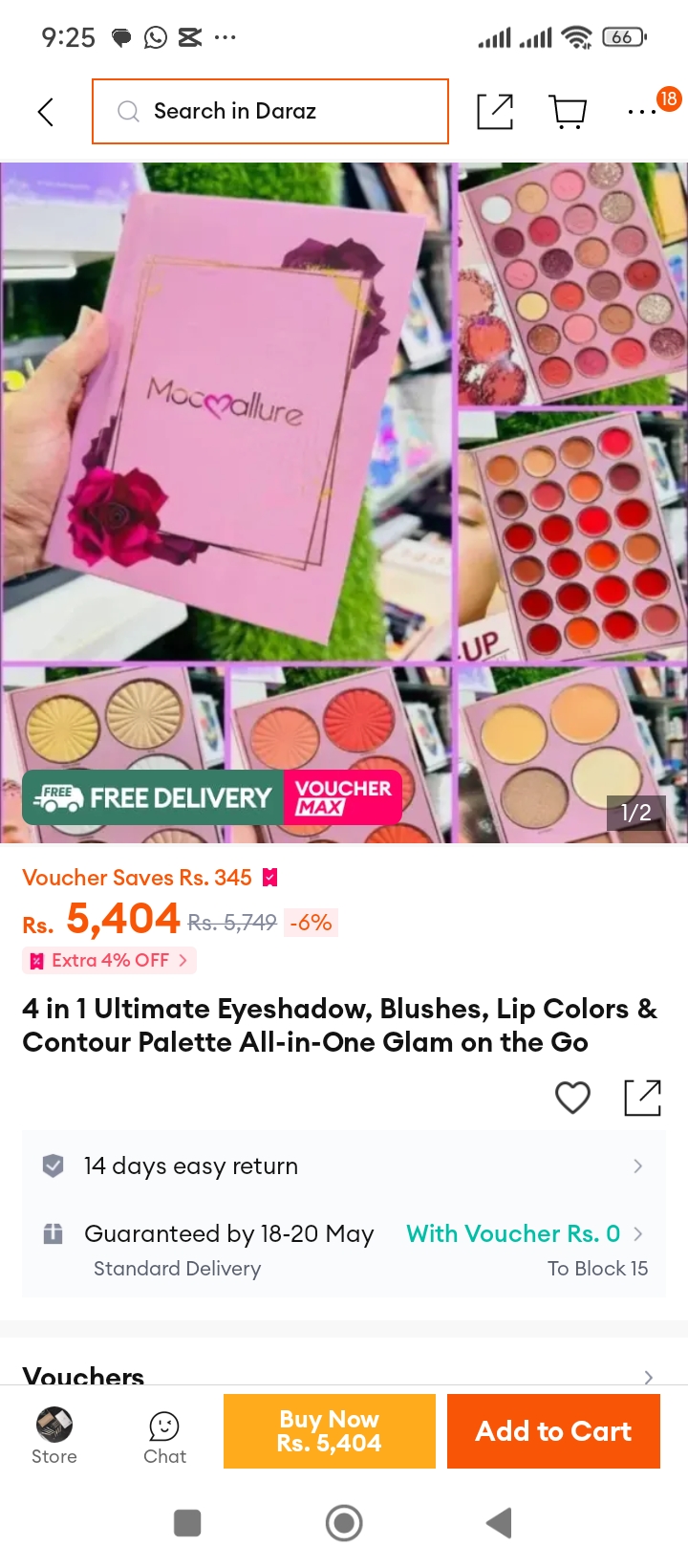Open the shopping cart icon
Image resolution: width=688 pixels, height=1568 pixels.
point(569,112)
